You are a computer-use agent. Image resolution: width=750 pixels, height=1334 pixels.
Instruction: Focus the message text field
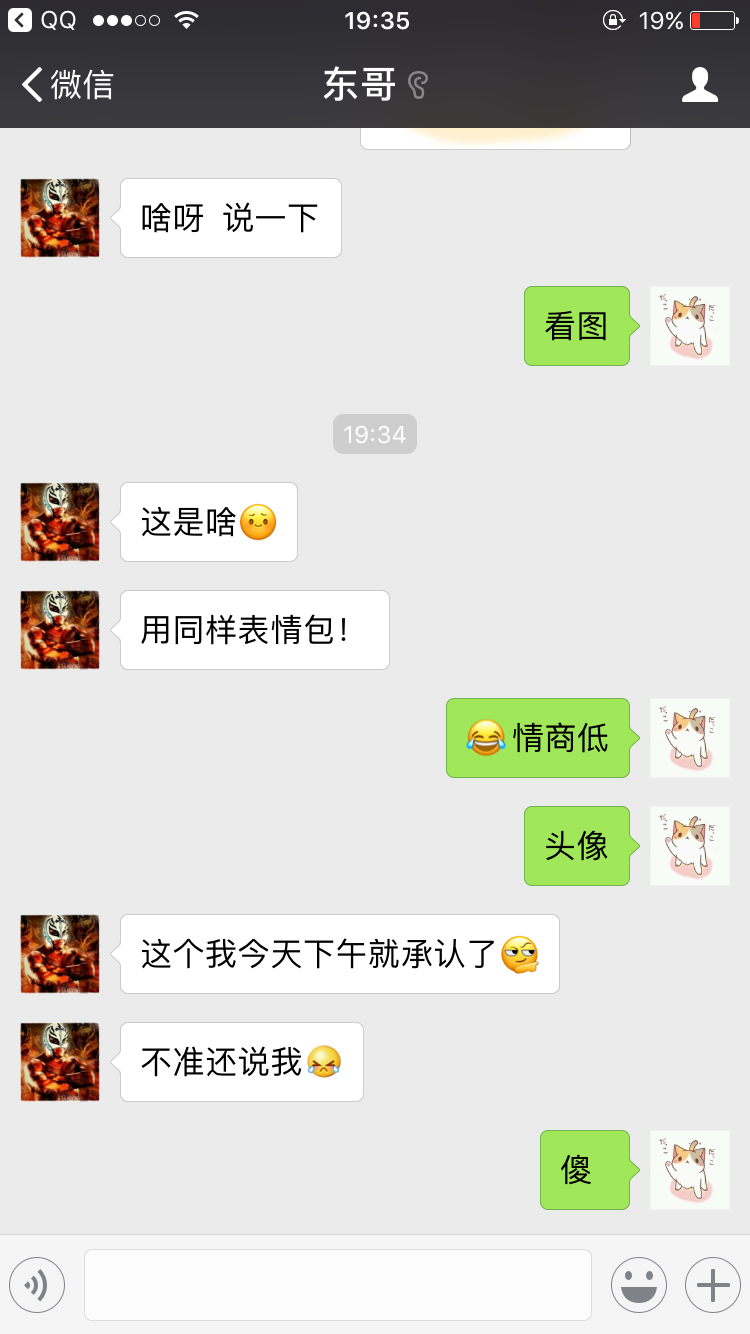tap(338, 1285)
